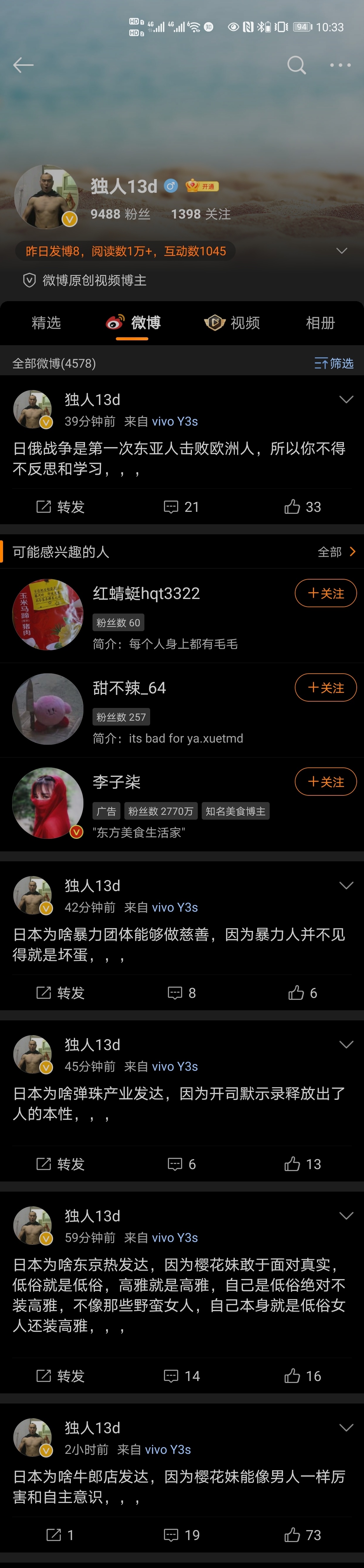Screen dimensions: 364x1568
Task: Open search on this profile
Action: click(296, 65)
